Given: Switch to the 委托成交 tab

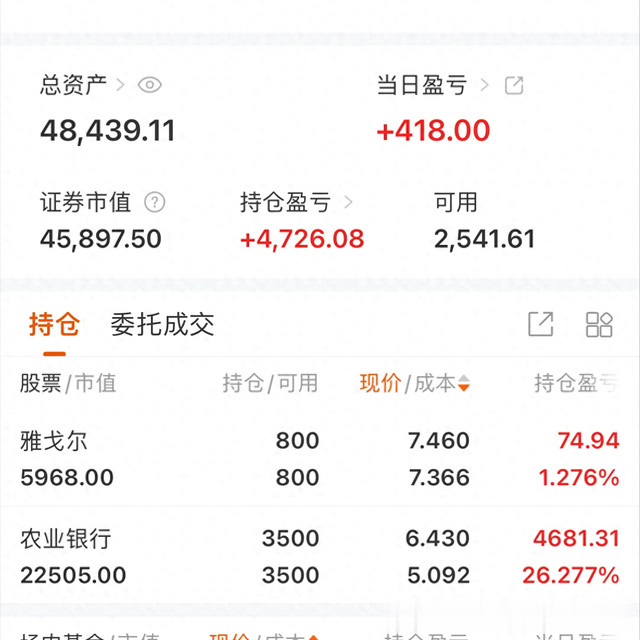Looking at the screenshot, I should click(162, 324).
